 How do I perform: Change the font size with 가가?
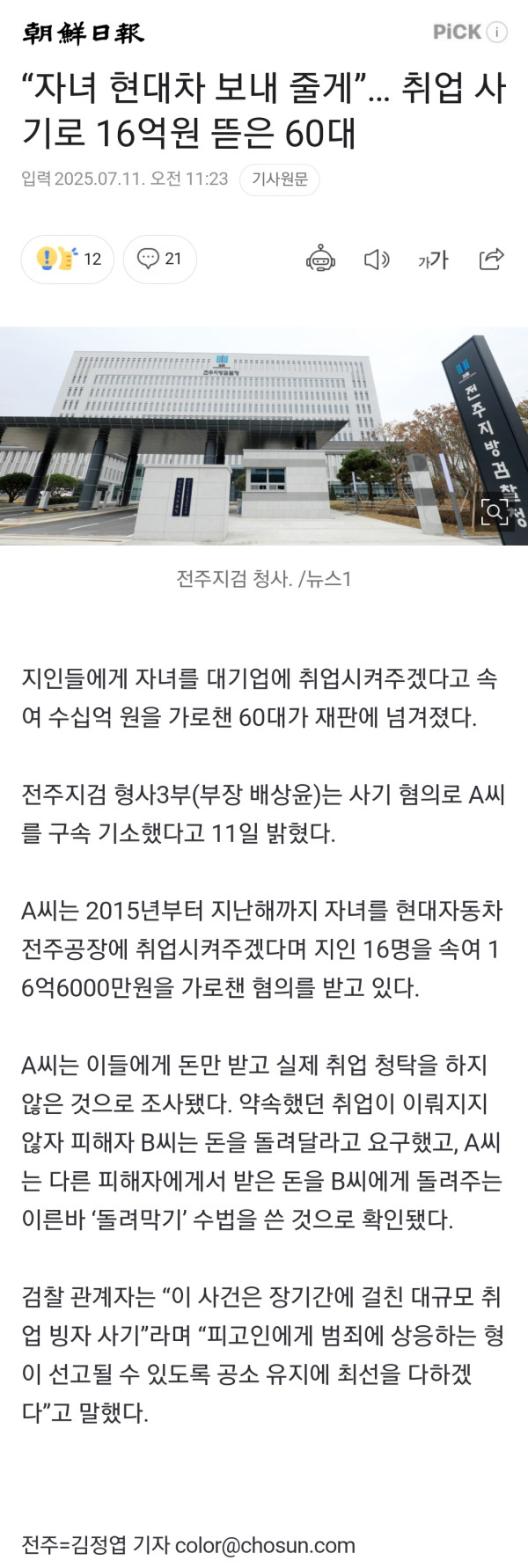pos(433,259)
